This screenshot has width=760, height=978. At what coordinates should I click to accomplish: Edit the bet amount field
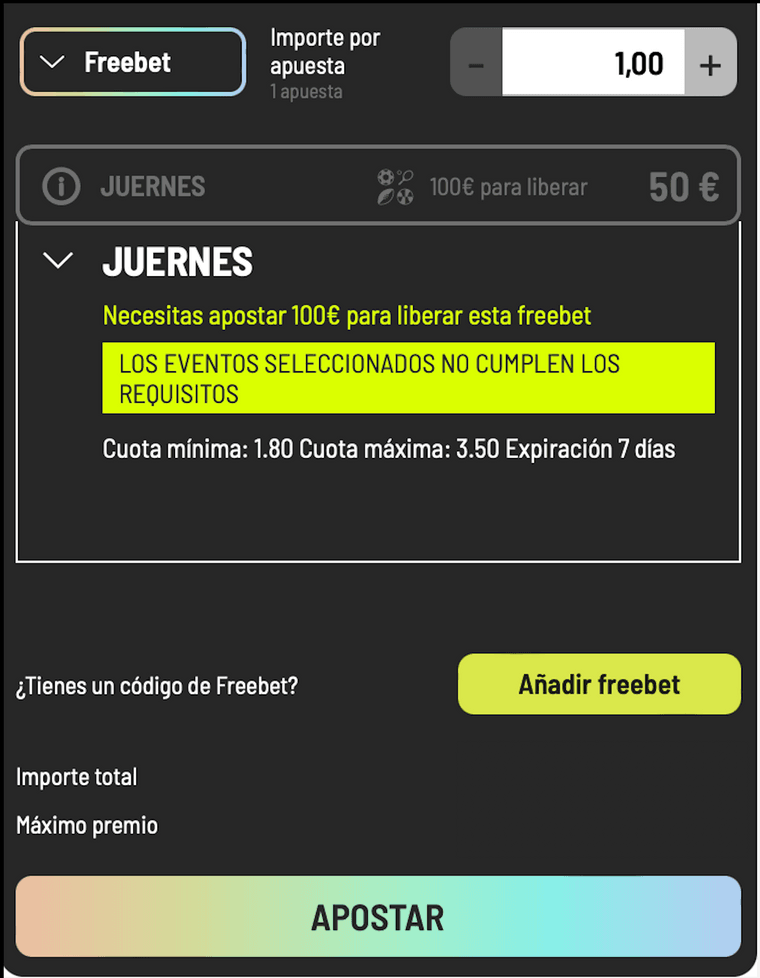tap(593, 63)
